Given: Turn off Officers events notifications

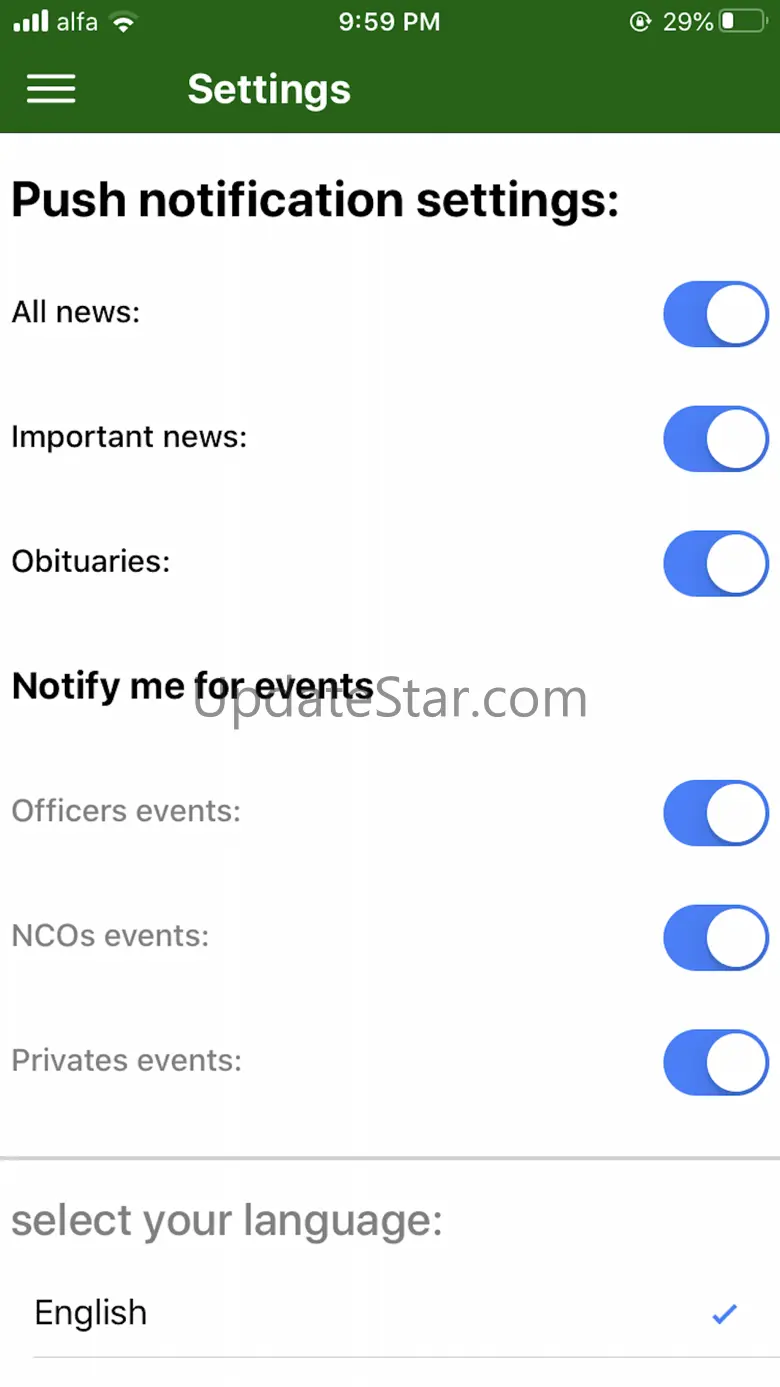Looking at the screenshot, I should (715, 813).
